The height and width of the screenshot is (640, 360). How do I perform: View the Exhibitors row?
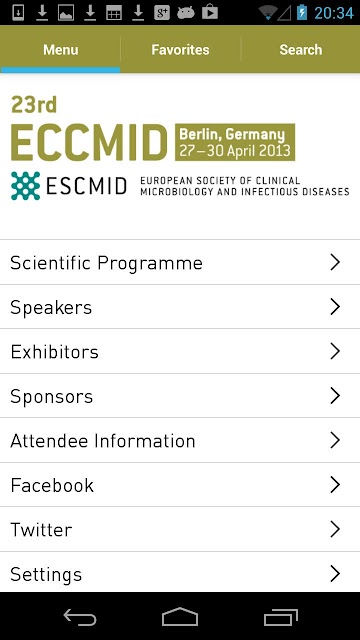tap(180, 351)
